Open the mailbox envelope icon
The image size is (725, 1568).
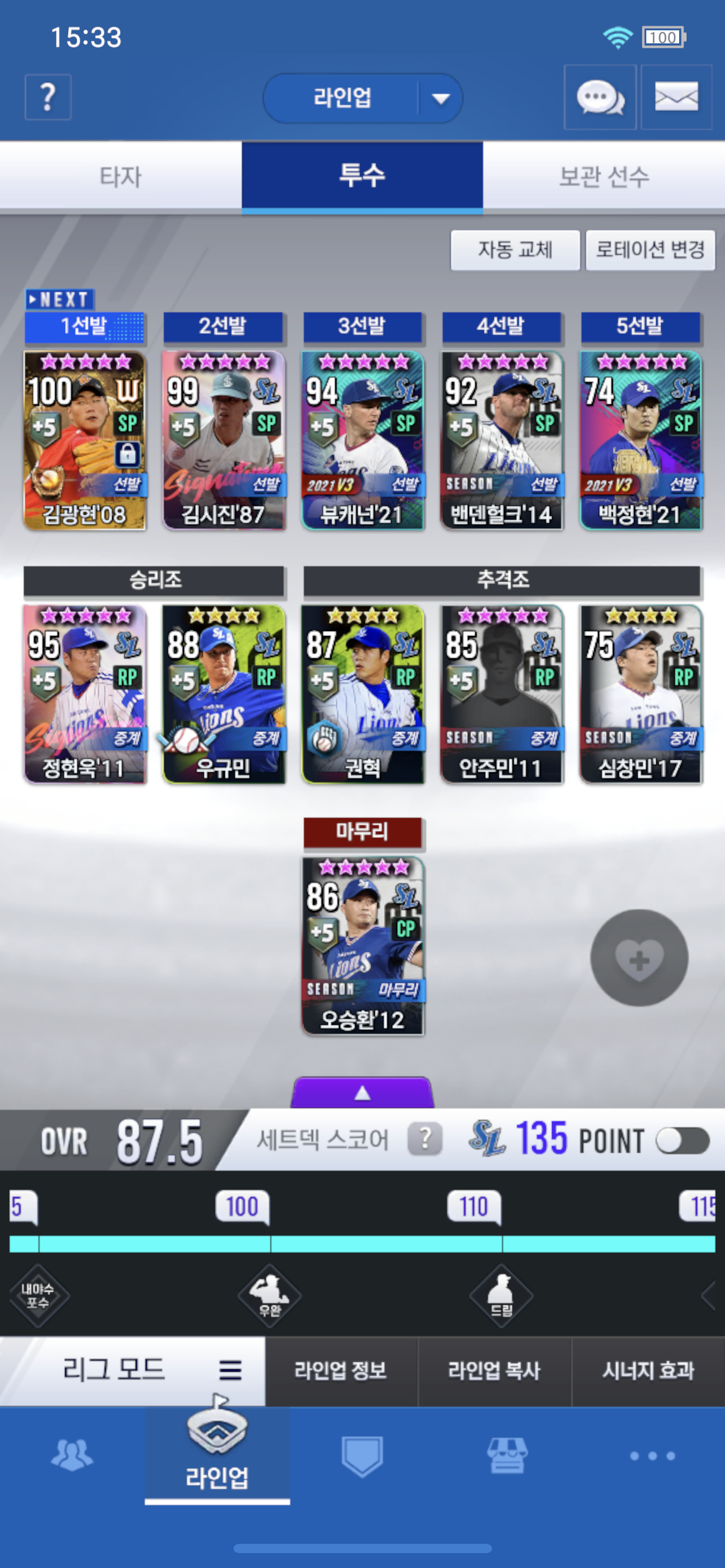tap(676, 97)
